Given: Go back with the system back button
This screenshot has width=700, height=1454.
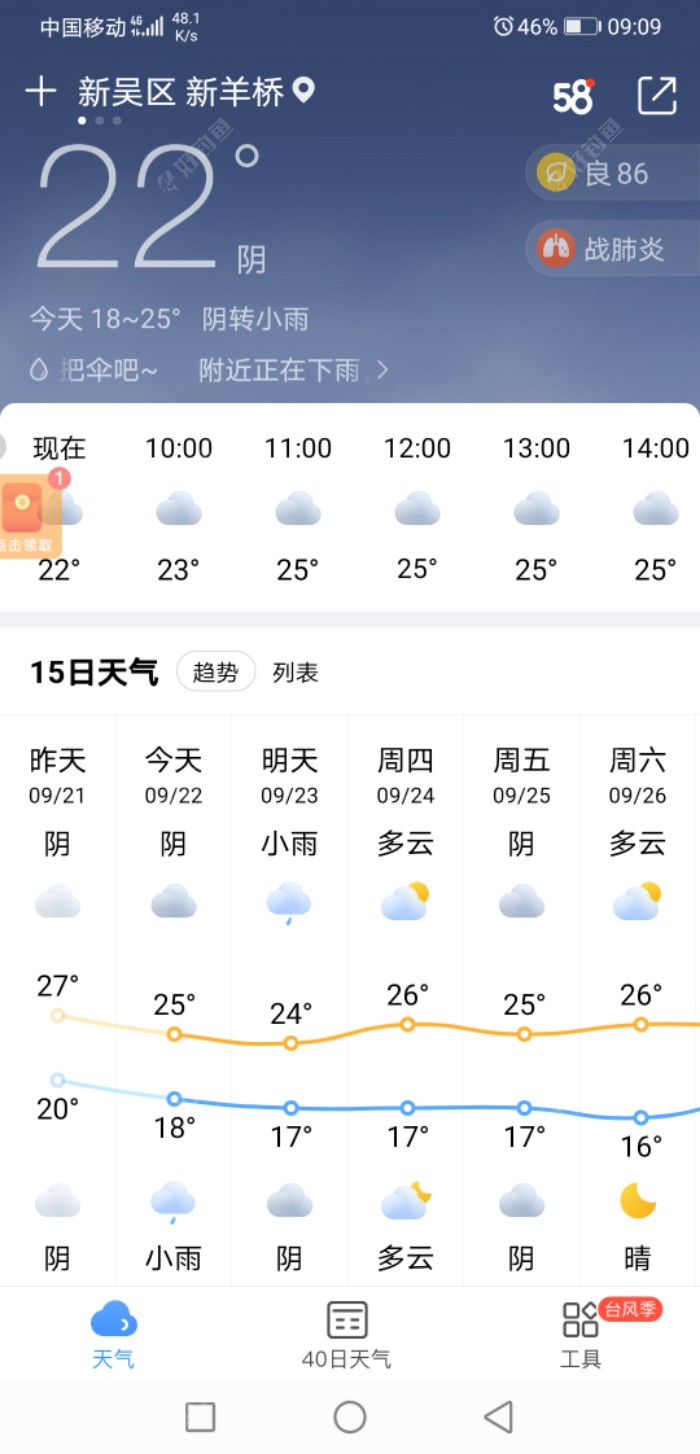Looking at the screenshot, I should point(498,1416).
